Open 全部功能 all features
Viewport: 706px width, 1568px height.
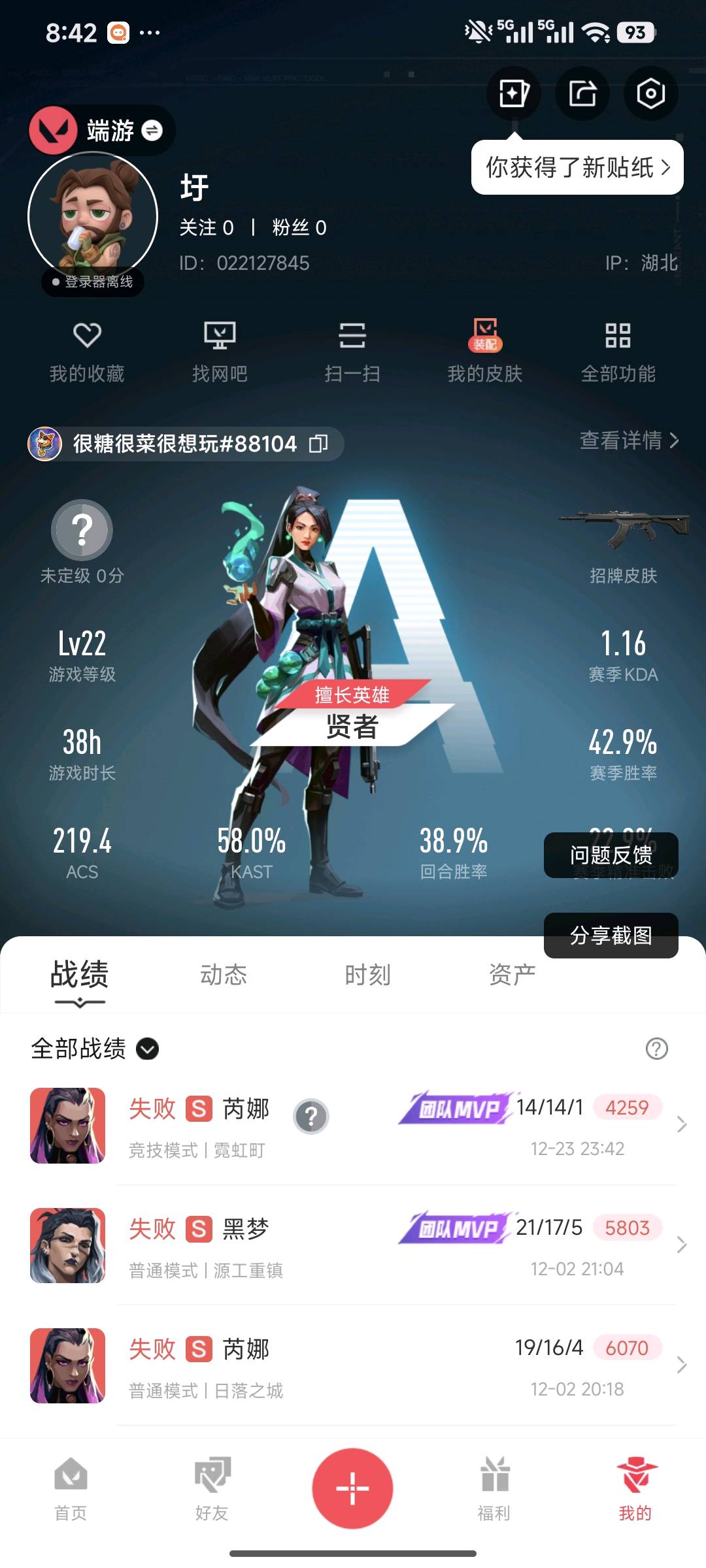pyautogui.click(x=618, y=352)
